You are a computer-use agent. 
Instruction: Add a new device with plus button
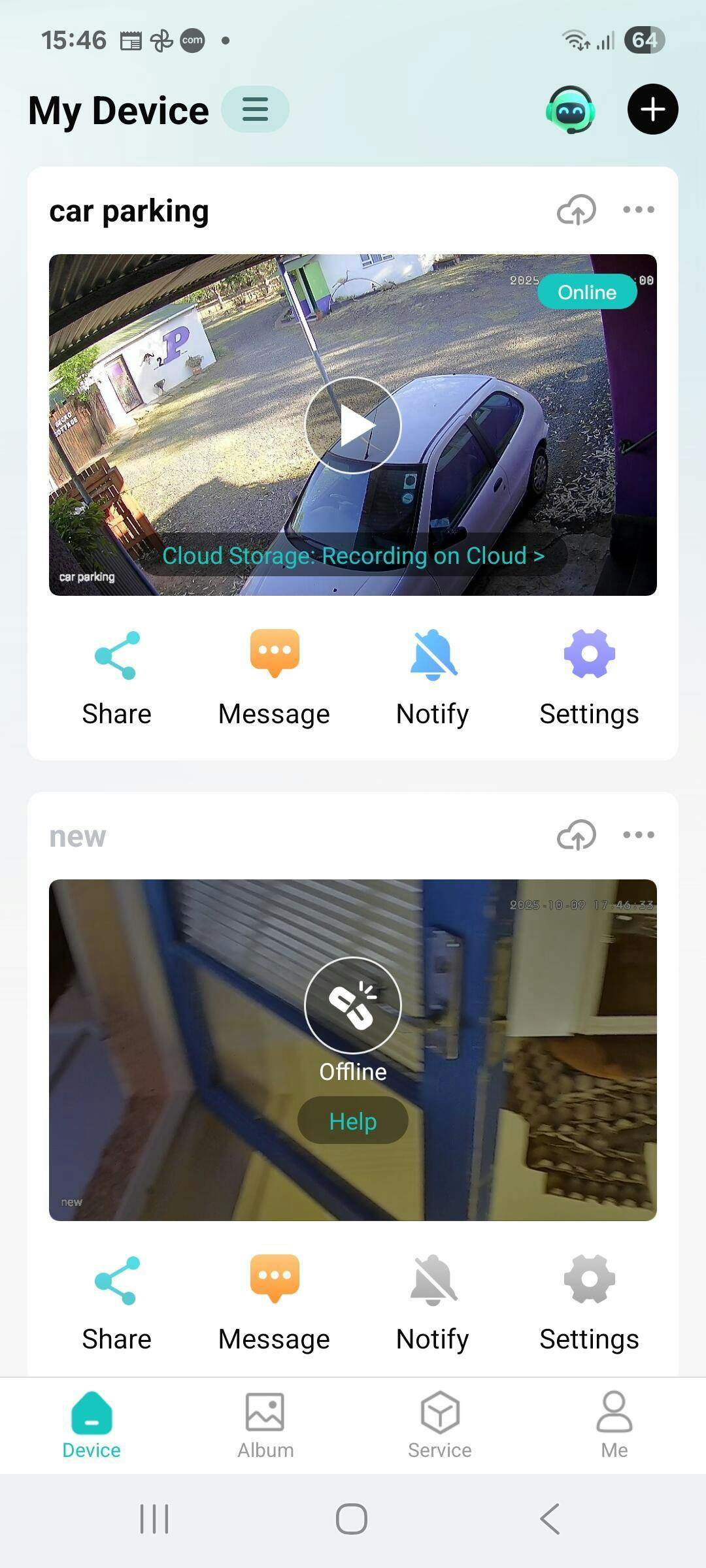[652, 109]
